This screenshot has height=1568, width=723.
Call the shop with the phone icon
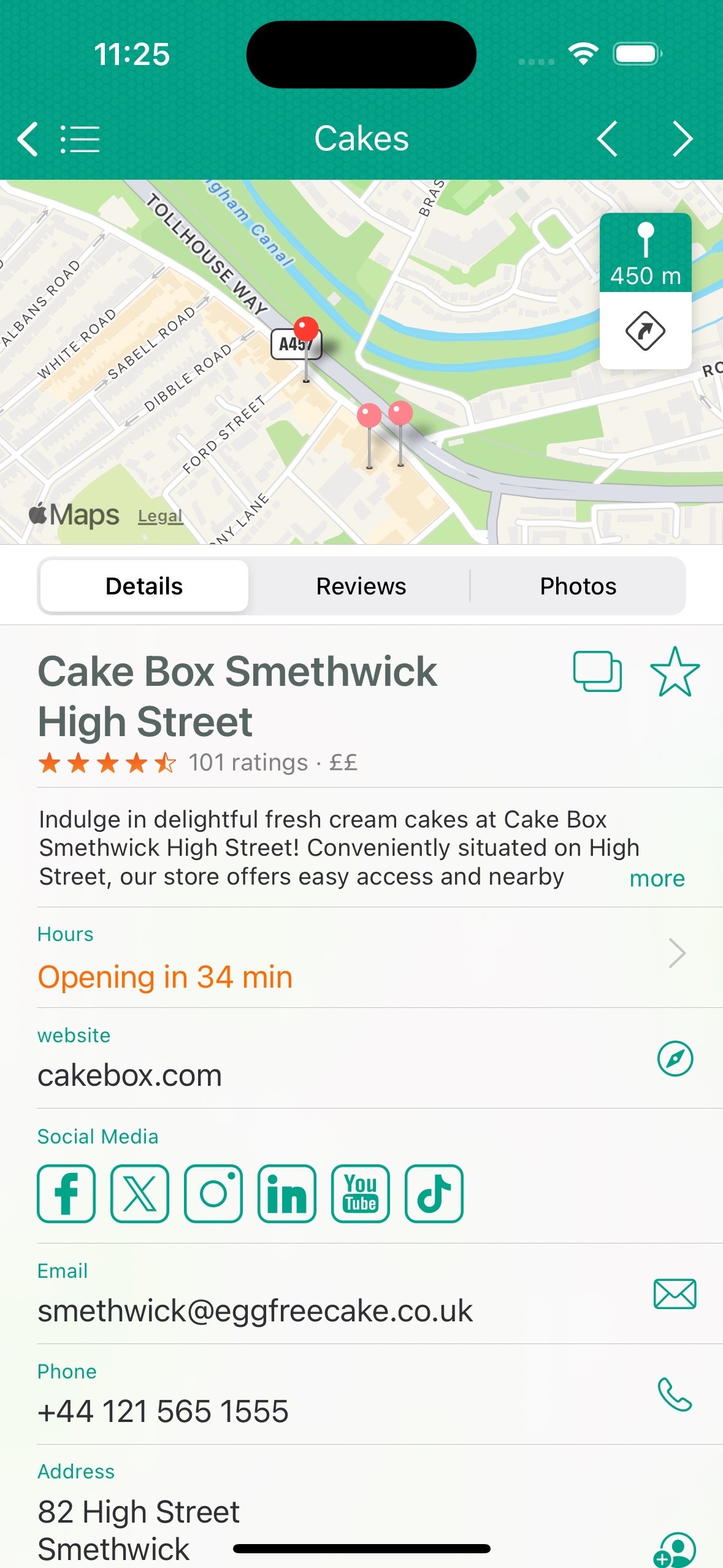point(675,1394)
